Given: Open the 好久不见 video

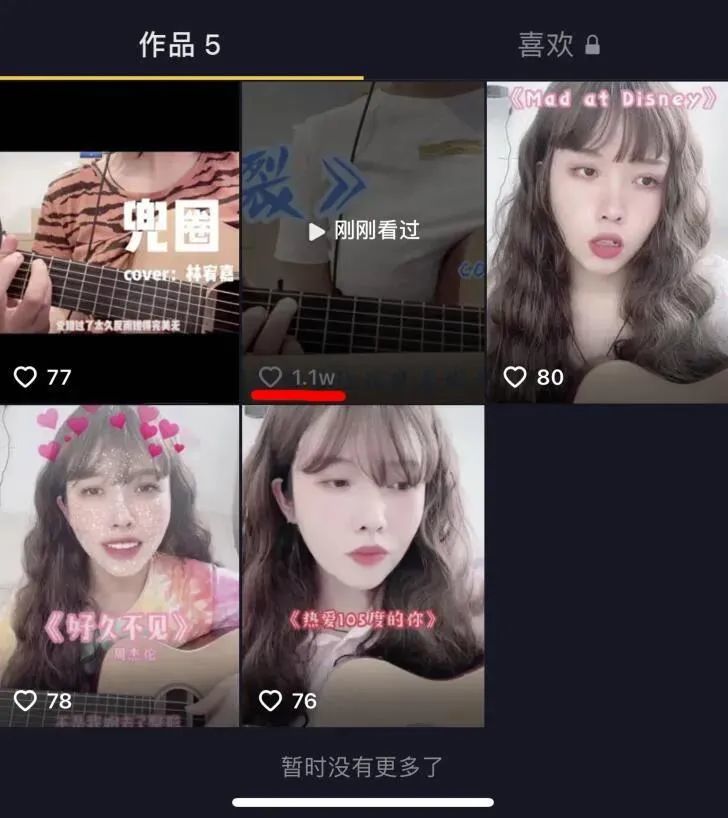Looking at the screenshot, I should 119,565.
